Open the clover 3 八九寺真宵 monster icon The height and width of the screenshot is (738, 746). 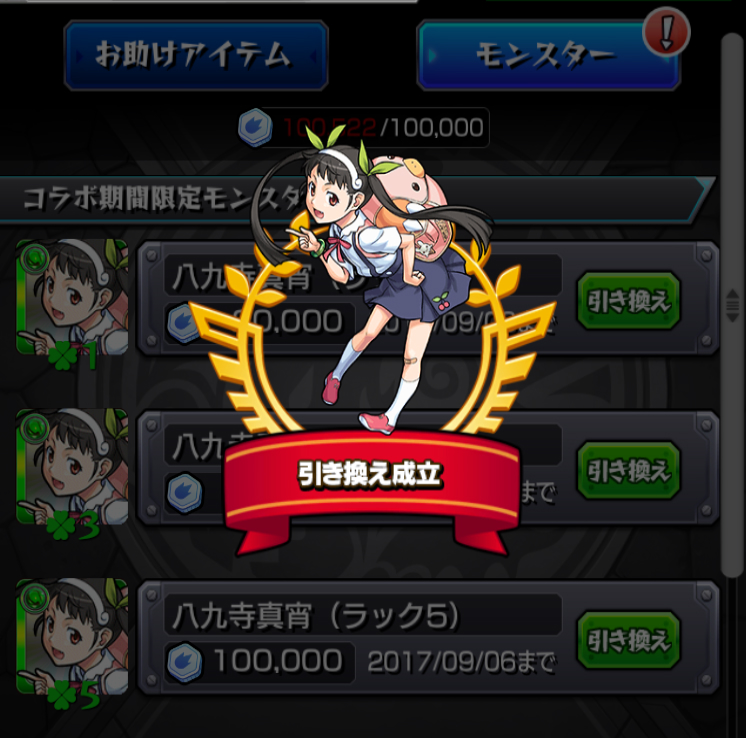72,467
